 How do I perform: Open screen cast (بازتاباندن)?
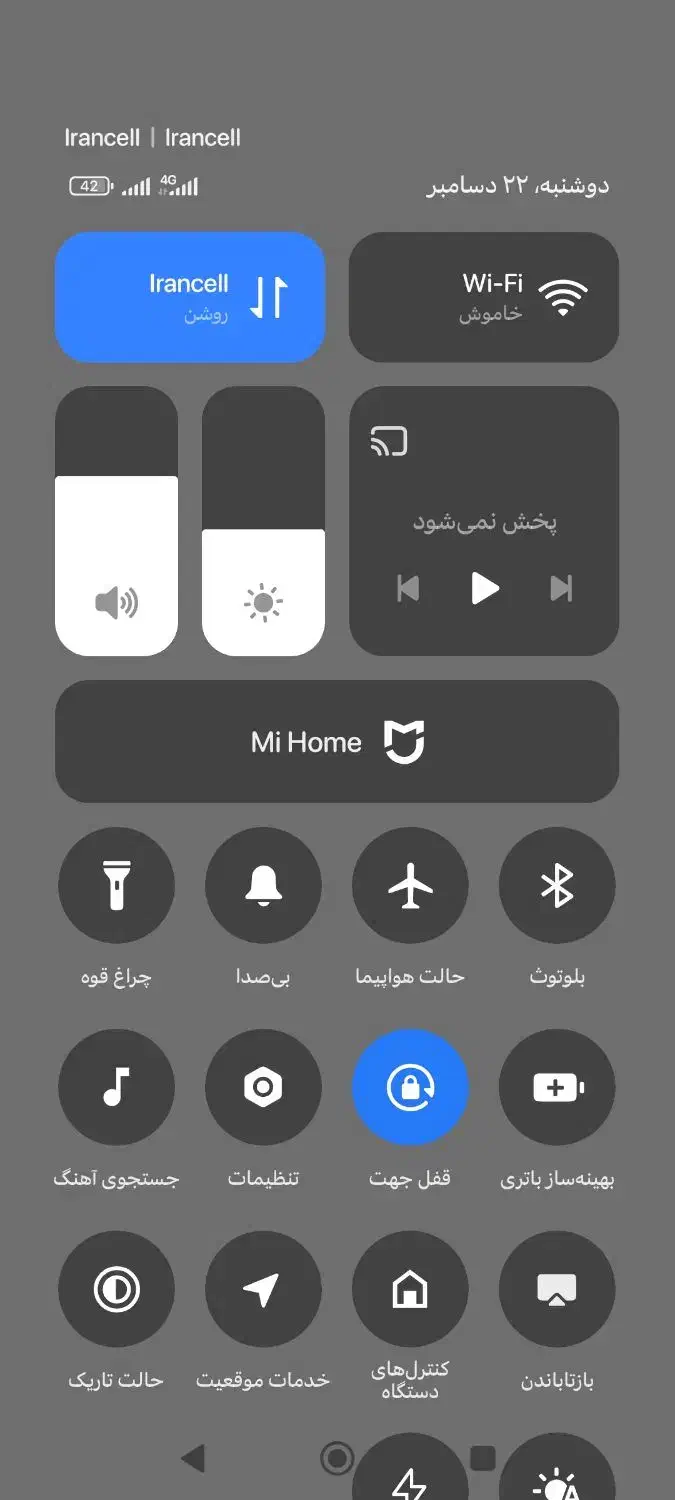coord(557,1289)
